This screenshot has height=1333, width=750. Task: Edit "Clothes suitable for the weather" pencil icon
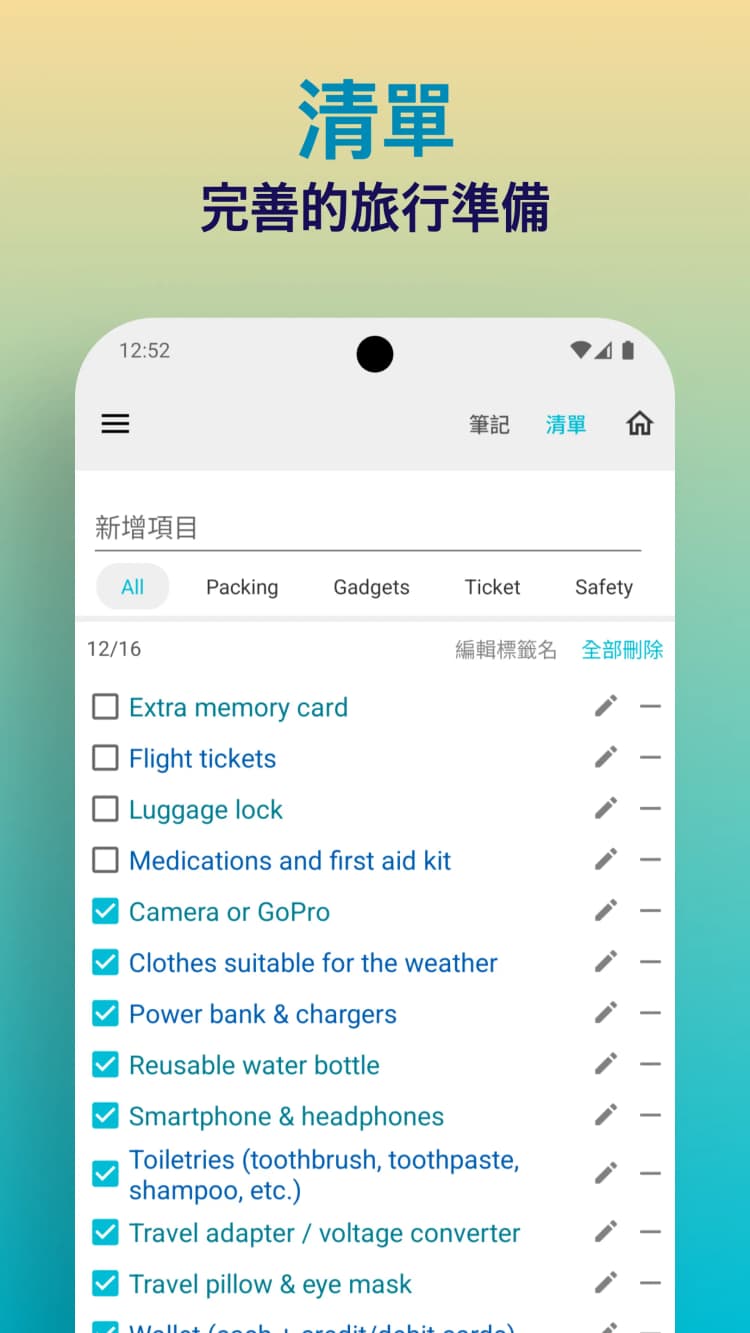coord(606,962)
